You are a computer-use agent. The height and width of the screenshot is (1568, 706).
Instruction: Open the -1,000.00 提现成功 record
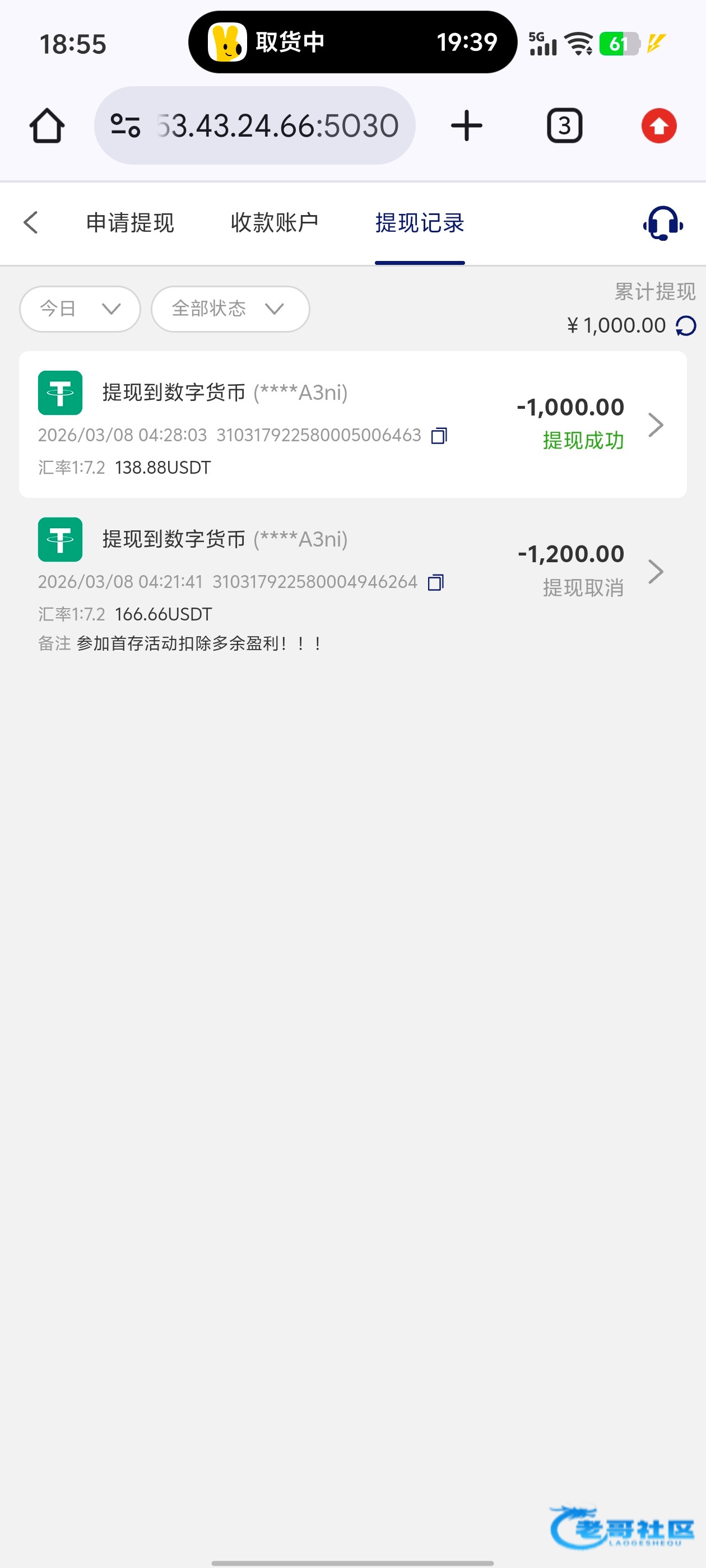(352, 424)
